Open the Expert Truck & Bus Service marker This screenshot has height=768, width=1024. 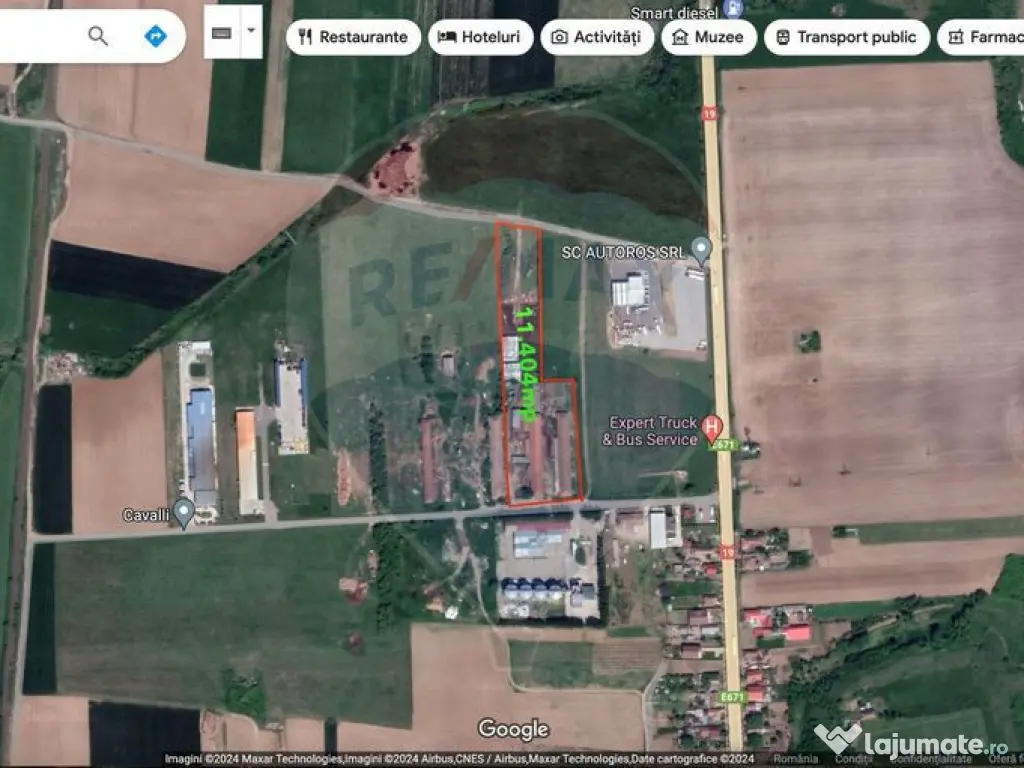[712, 428]
